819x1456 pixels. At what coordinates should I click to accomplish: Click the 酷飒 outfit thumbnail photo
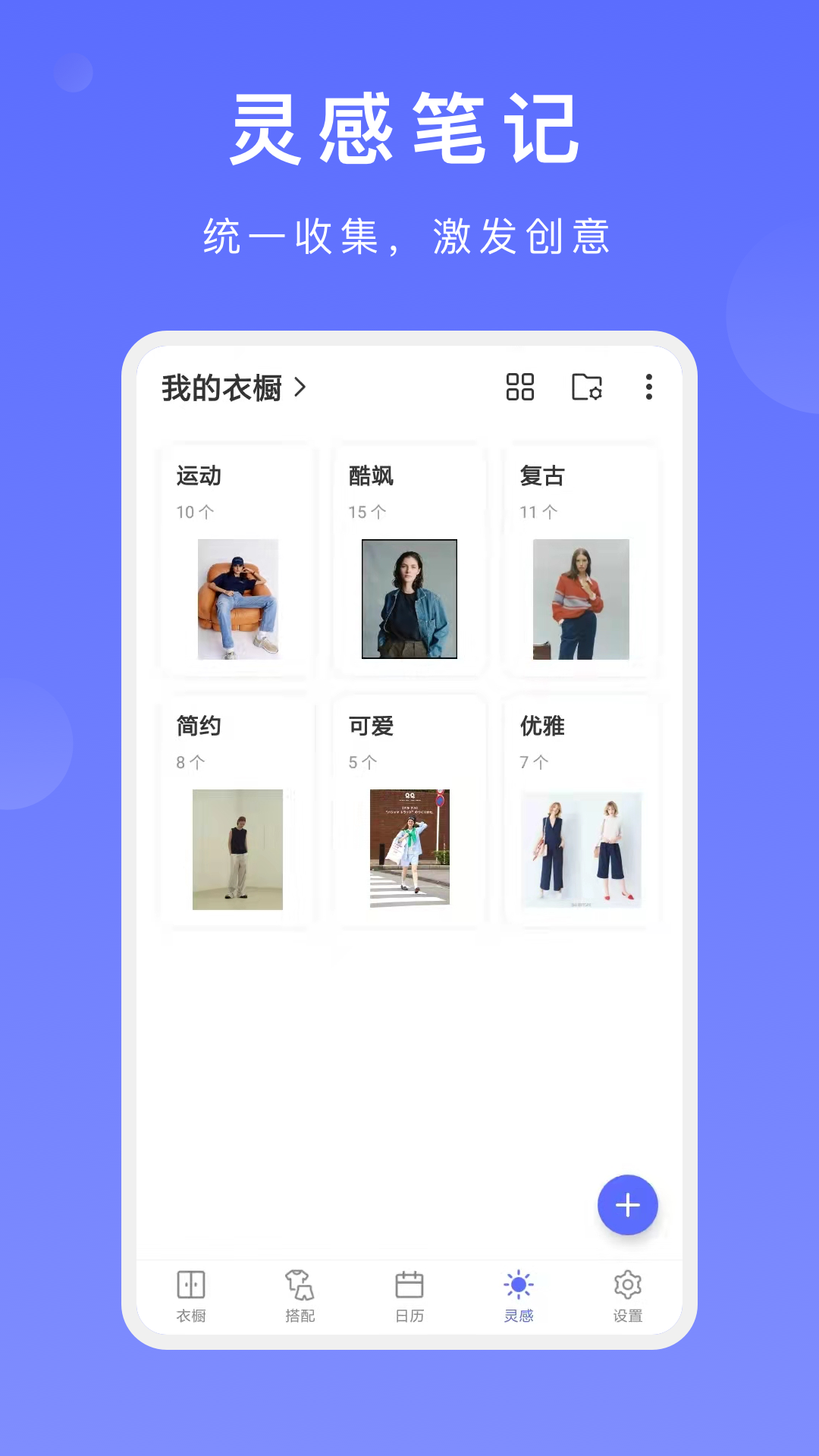pos(409,600)
